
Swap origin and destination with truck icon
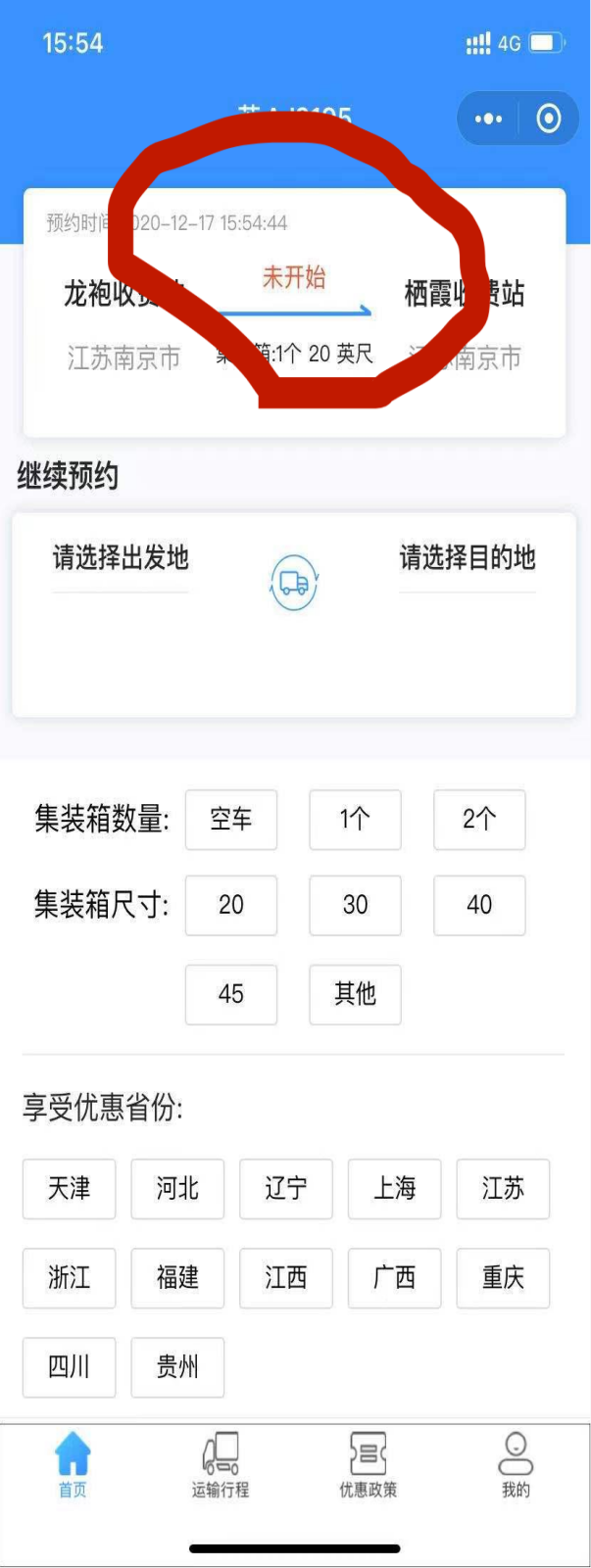tap(294, 583)
